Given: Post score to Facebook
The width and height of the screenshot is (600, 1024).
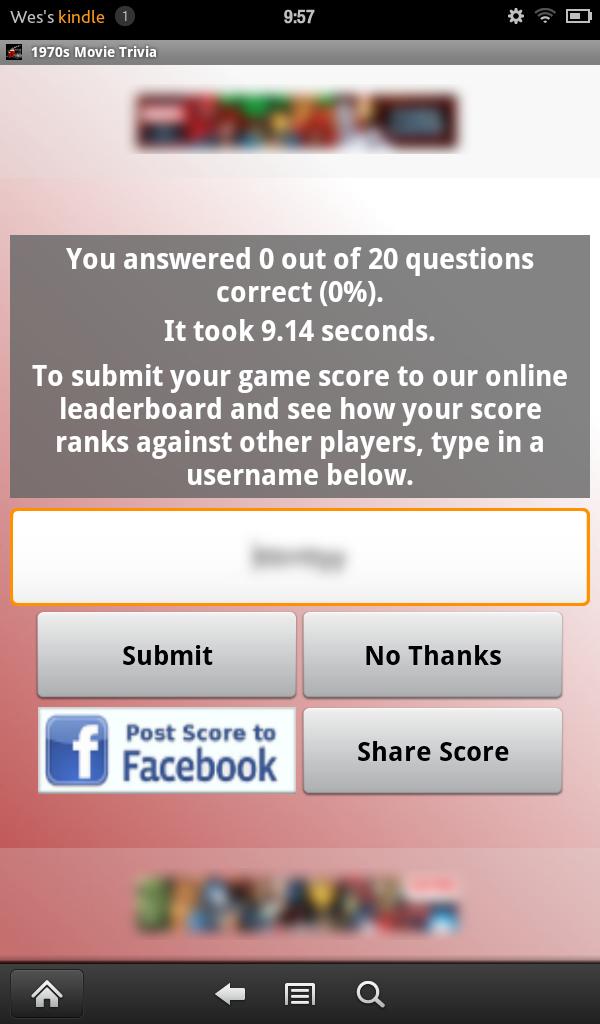Looking at the screenshot, I should (167, 751).
